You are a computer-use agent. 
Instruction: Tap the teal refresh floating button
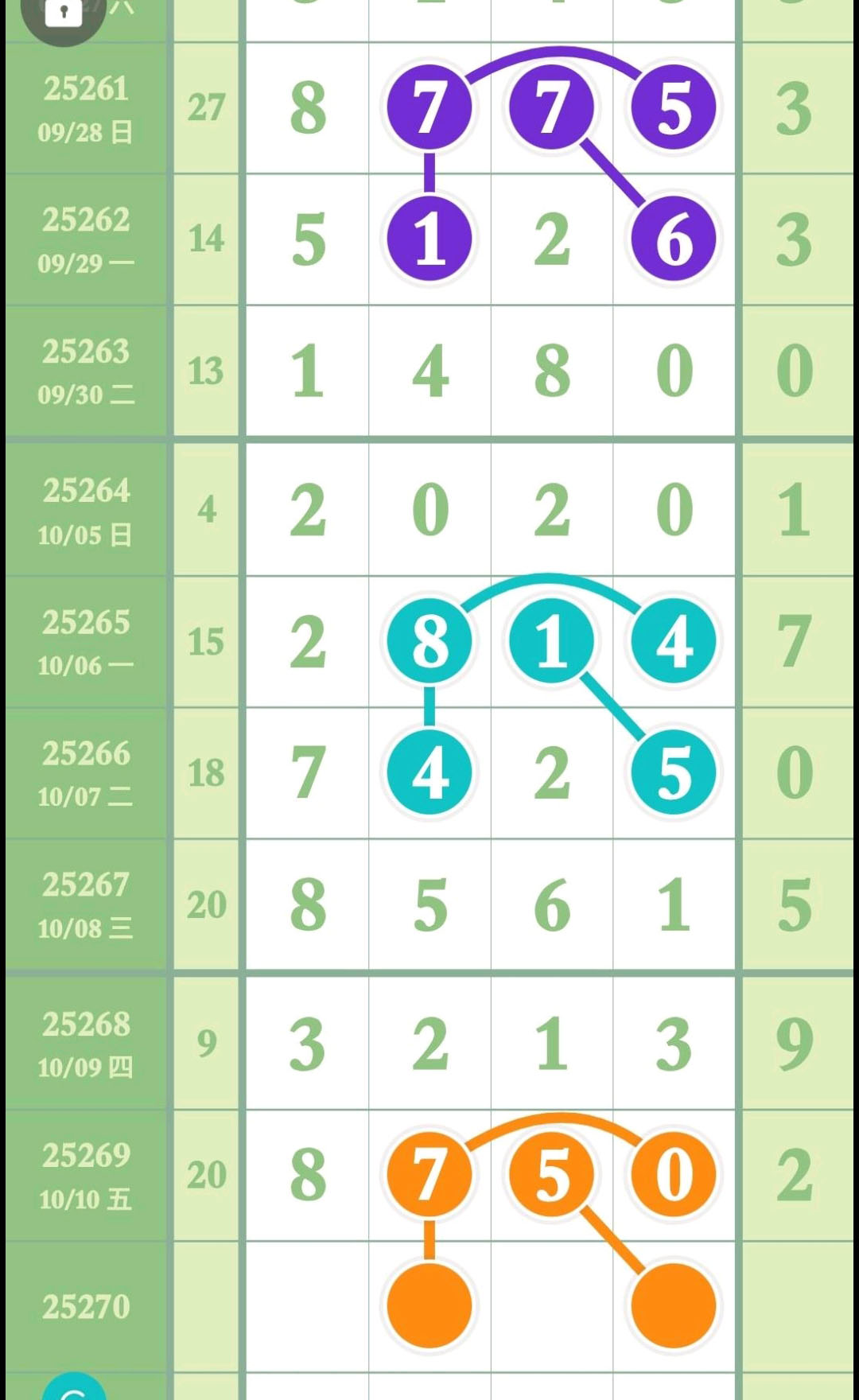coord(74,1388)
